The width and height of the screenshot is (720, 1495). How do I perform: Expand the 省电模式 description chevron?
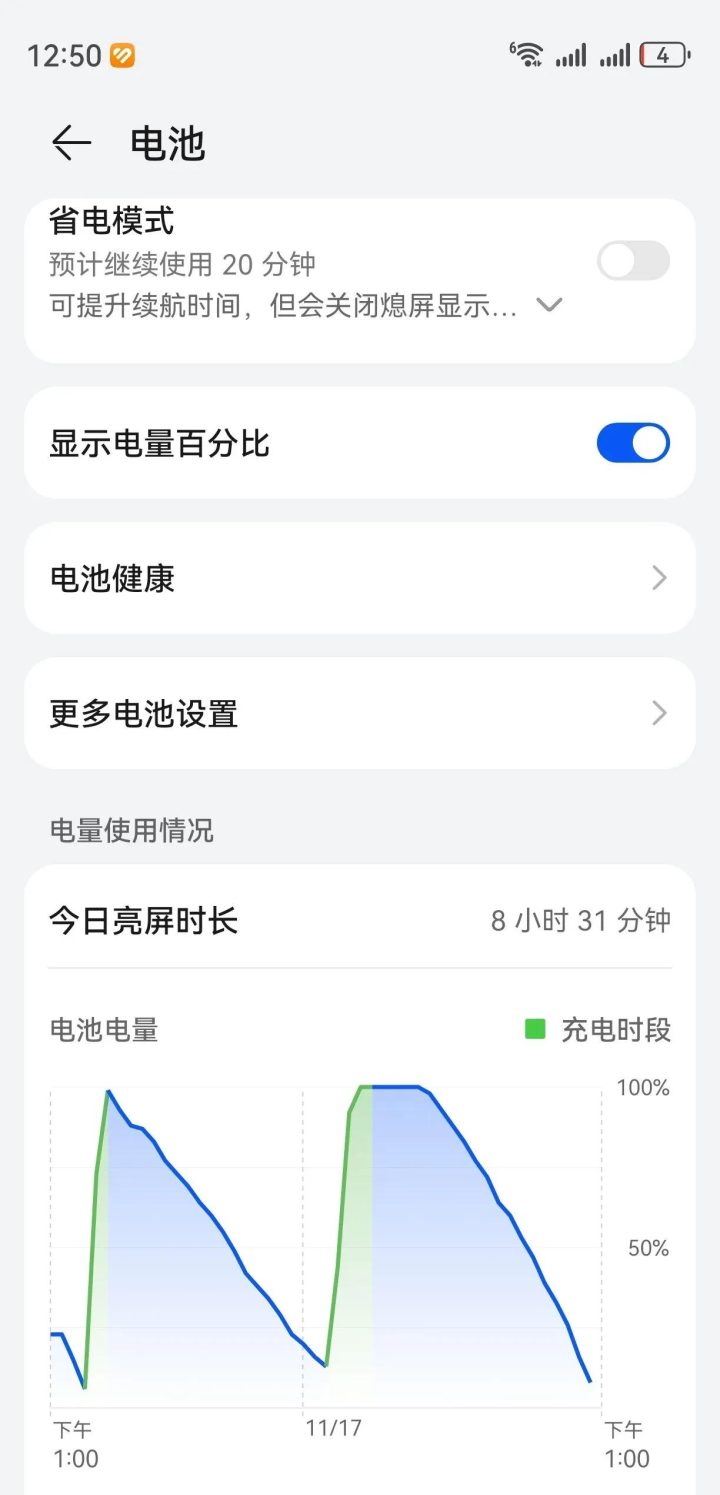tap(549, 305)
